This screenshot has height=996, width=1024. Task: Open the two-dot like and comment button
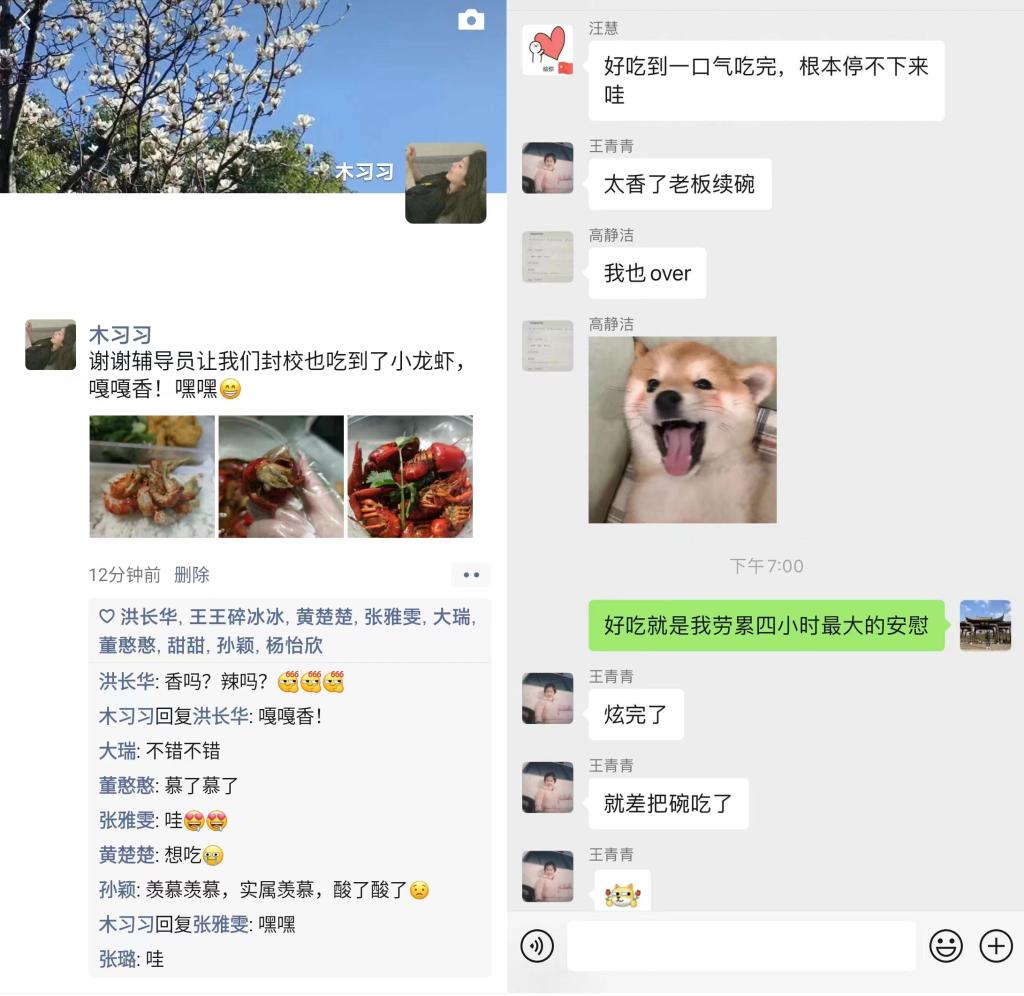471,575
